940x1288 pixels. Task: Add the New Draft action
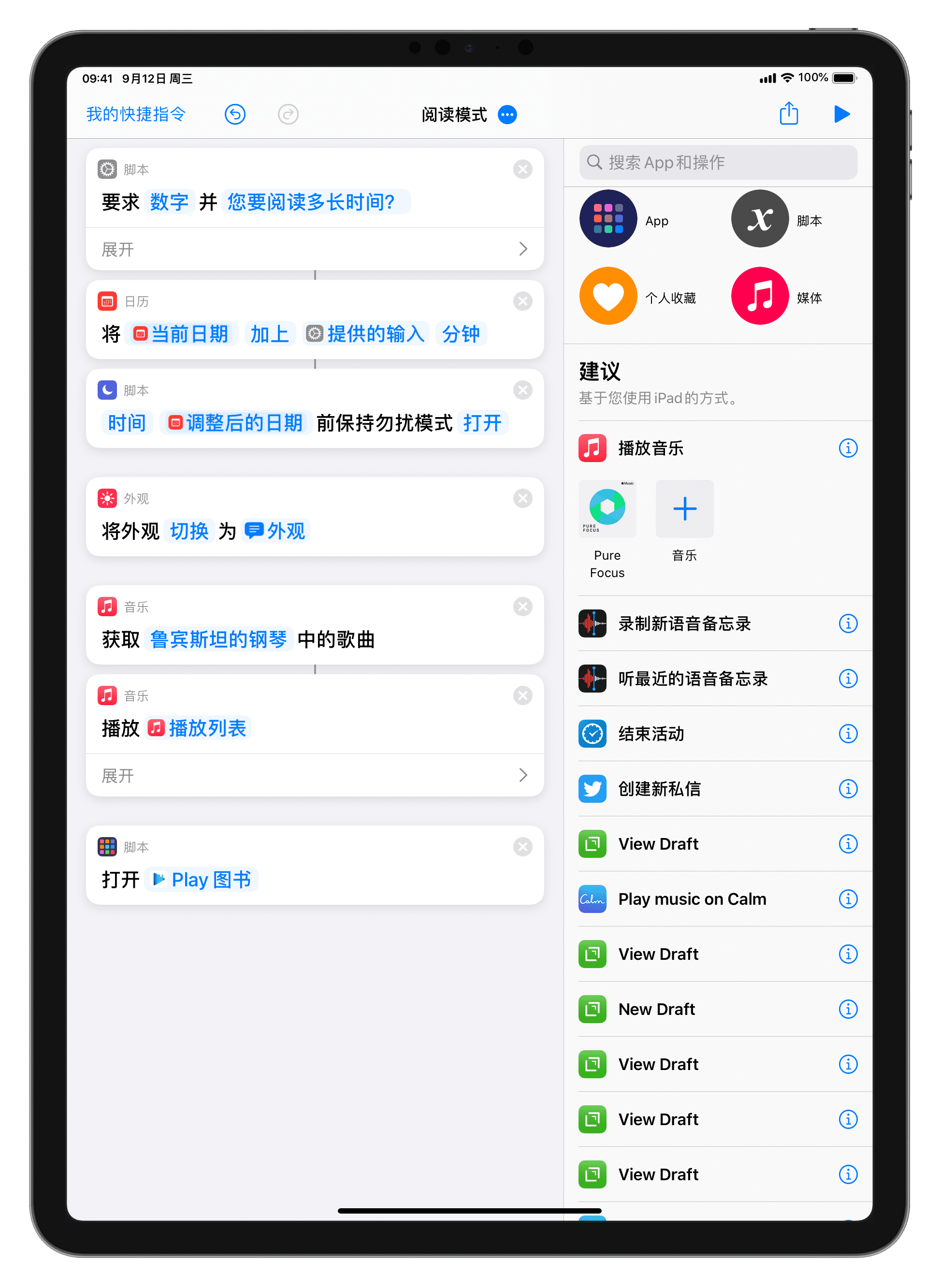point(657,1009)
